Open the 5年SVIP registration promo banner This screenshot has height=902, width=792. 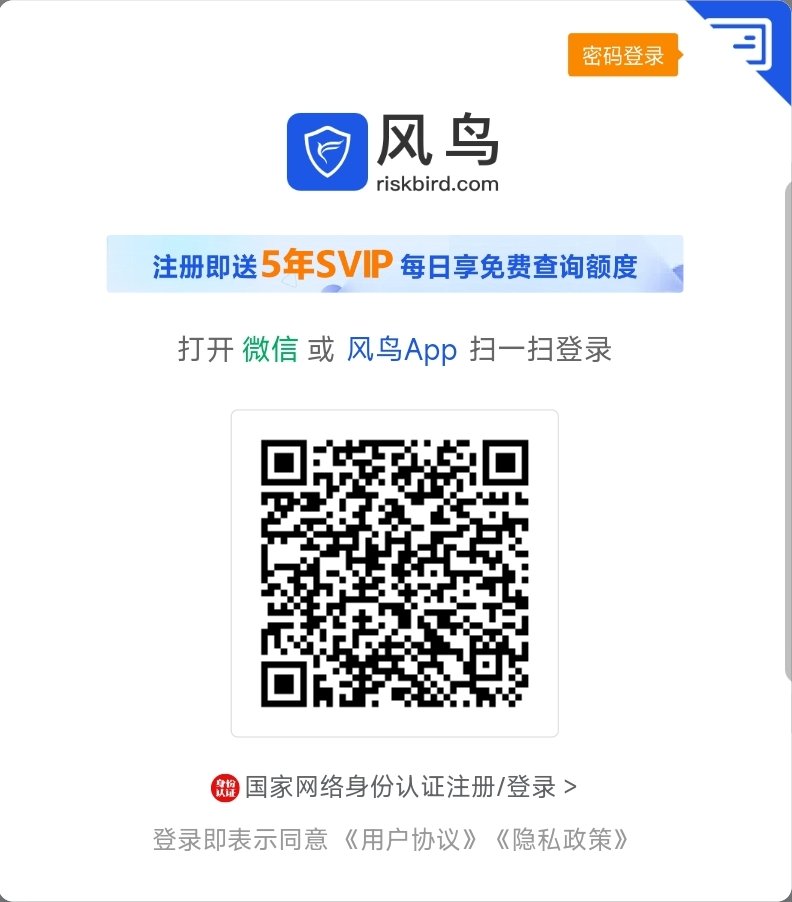click(x=395, y=265)
